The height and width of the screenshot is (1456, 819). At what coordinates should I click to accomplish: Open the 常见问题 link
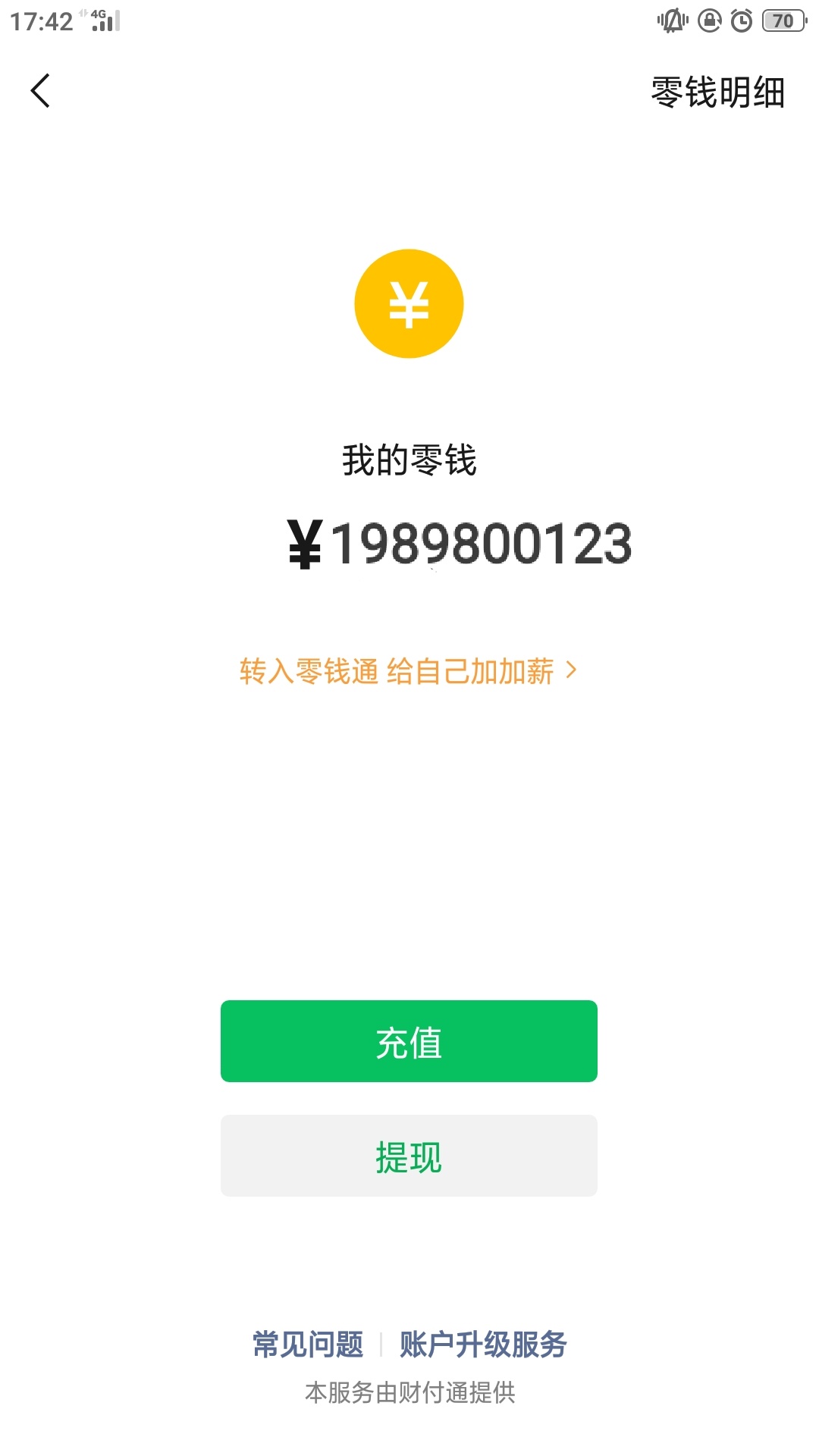click(x=308, y=1345)
